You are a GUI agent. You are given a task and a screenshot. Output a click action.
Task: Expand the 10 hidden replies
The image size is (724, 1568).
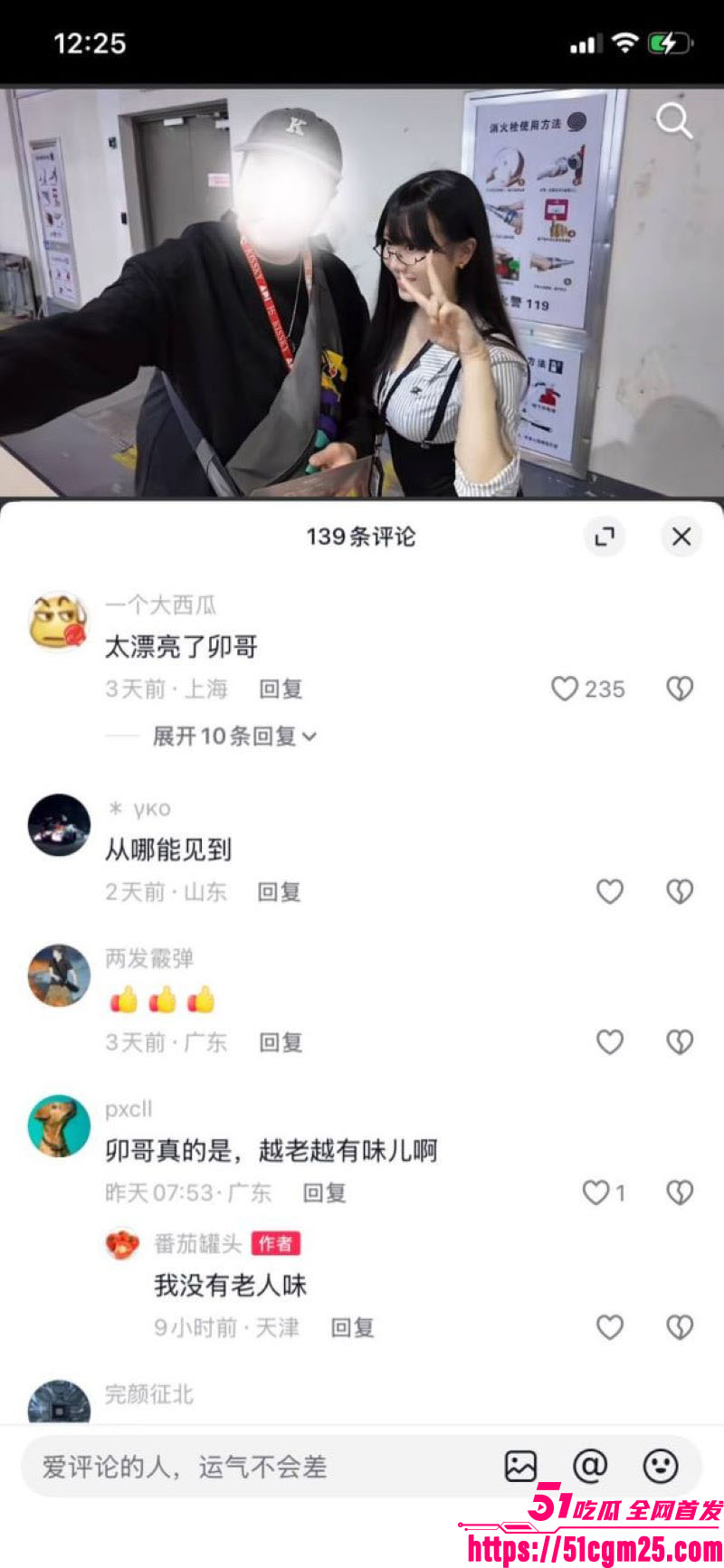pyautogui.click(x=231, y=737)
